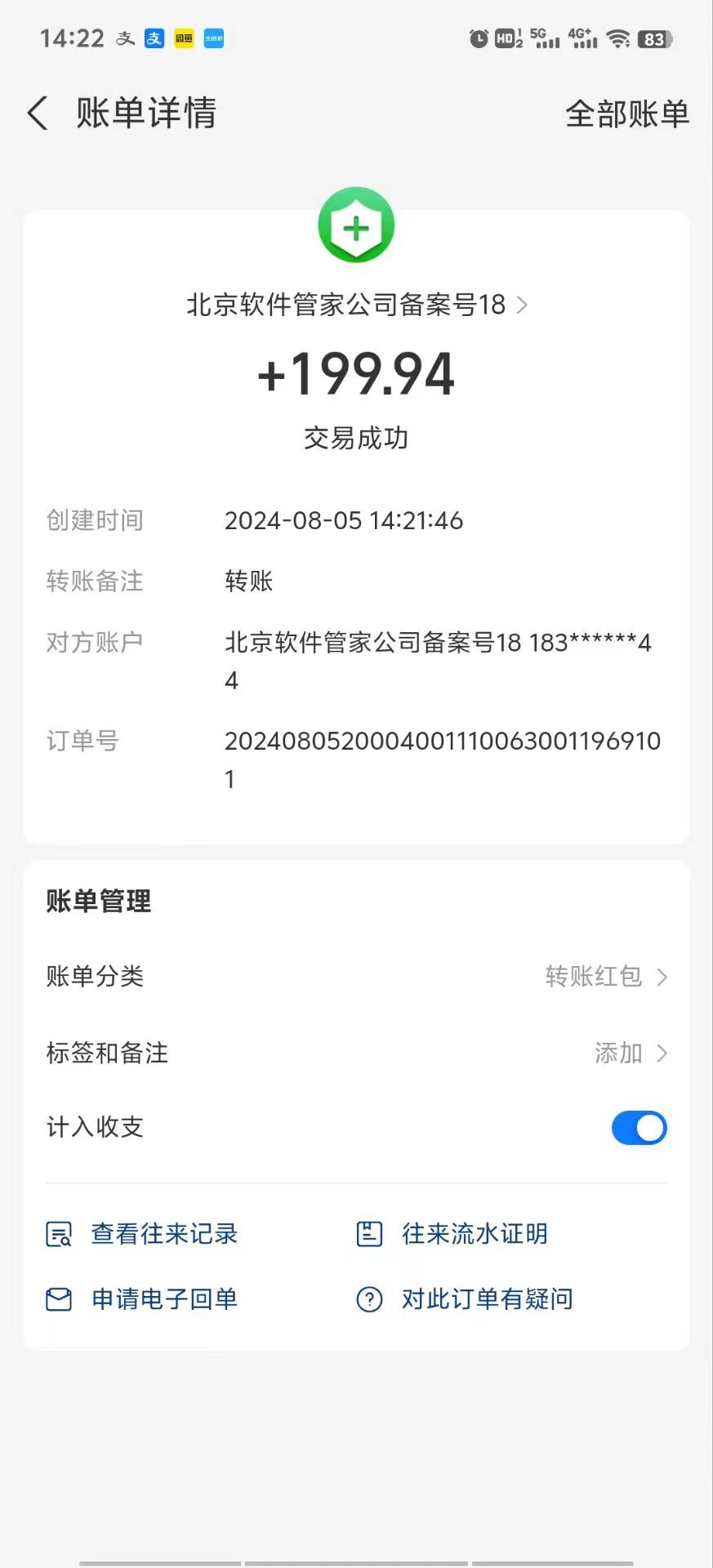The image size is (713, 1568).
Task: Select the 账单详情 title bar
Action: point(146,113)
